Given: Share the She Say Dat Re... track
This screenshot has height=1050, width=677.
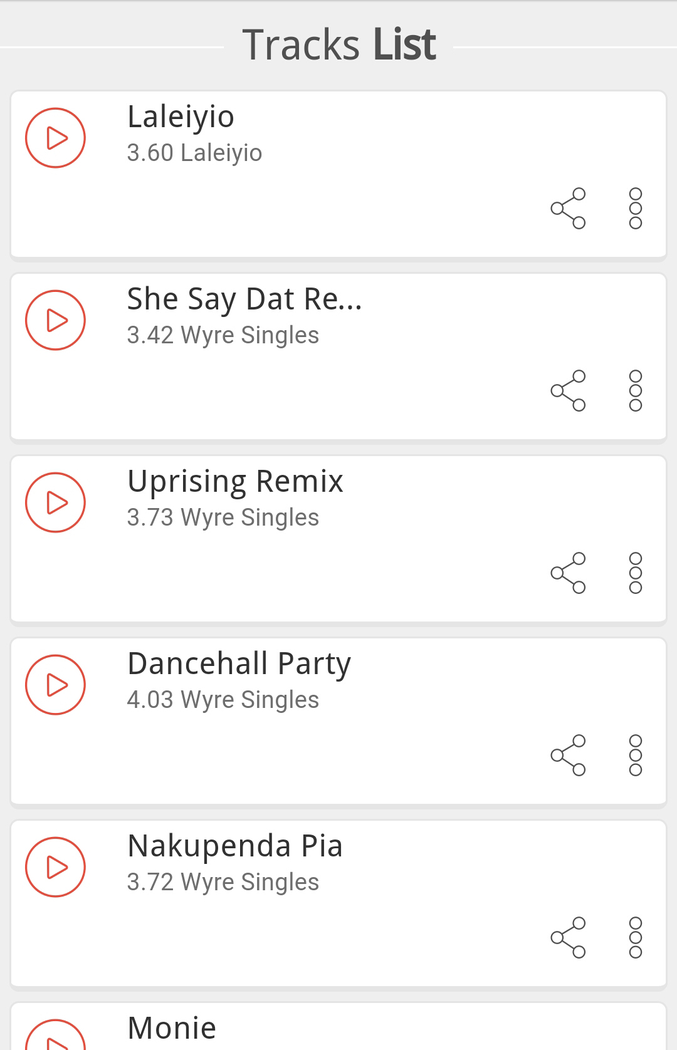Looking at the screenshot, I should click(x=568, y=391).
